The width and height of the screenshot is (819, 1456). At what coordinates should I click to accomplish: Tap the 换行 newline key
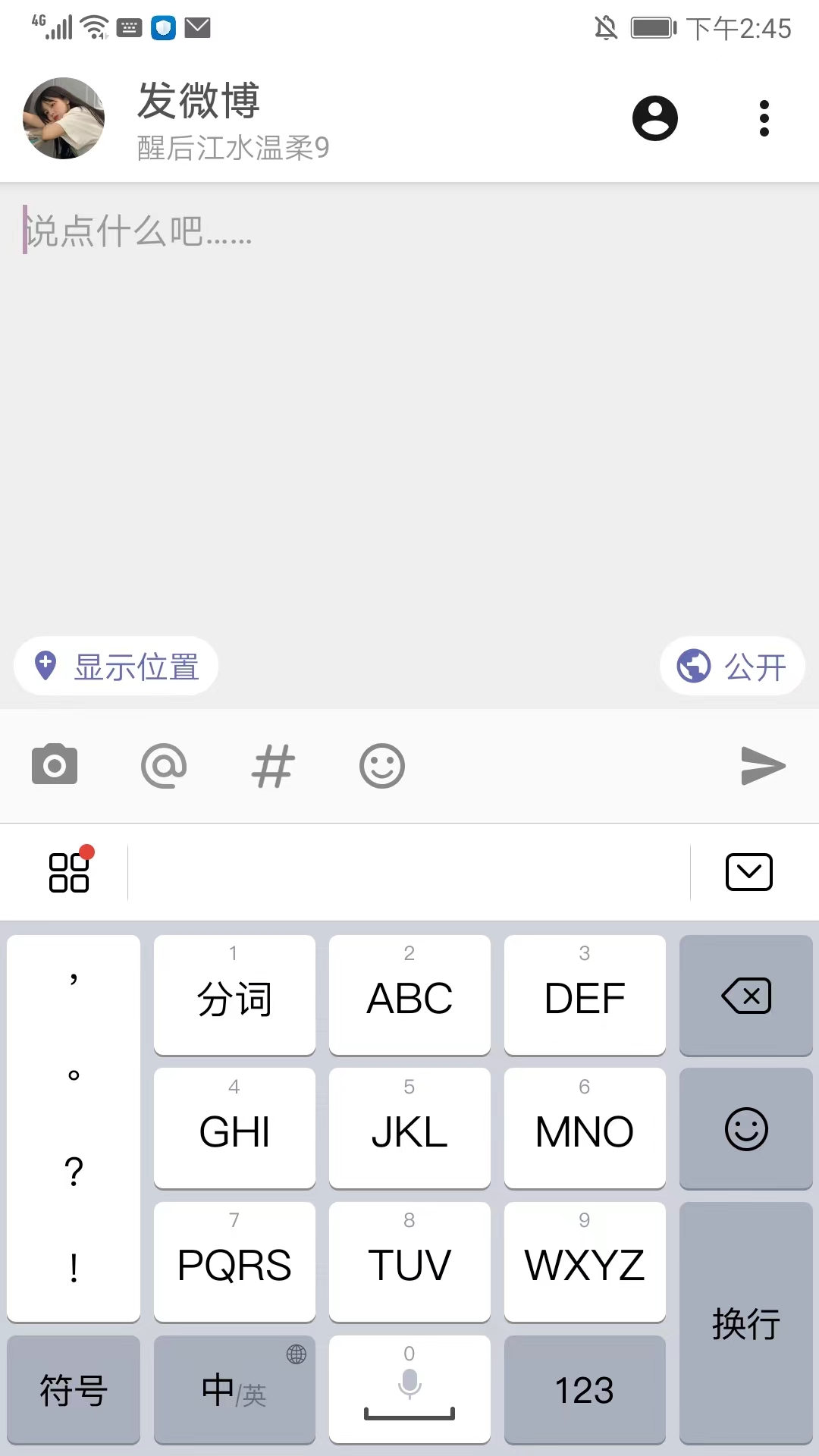[x=746, y=1323]
